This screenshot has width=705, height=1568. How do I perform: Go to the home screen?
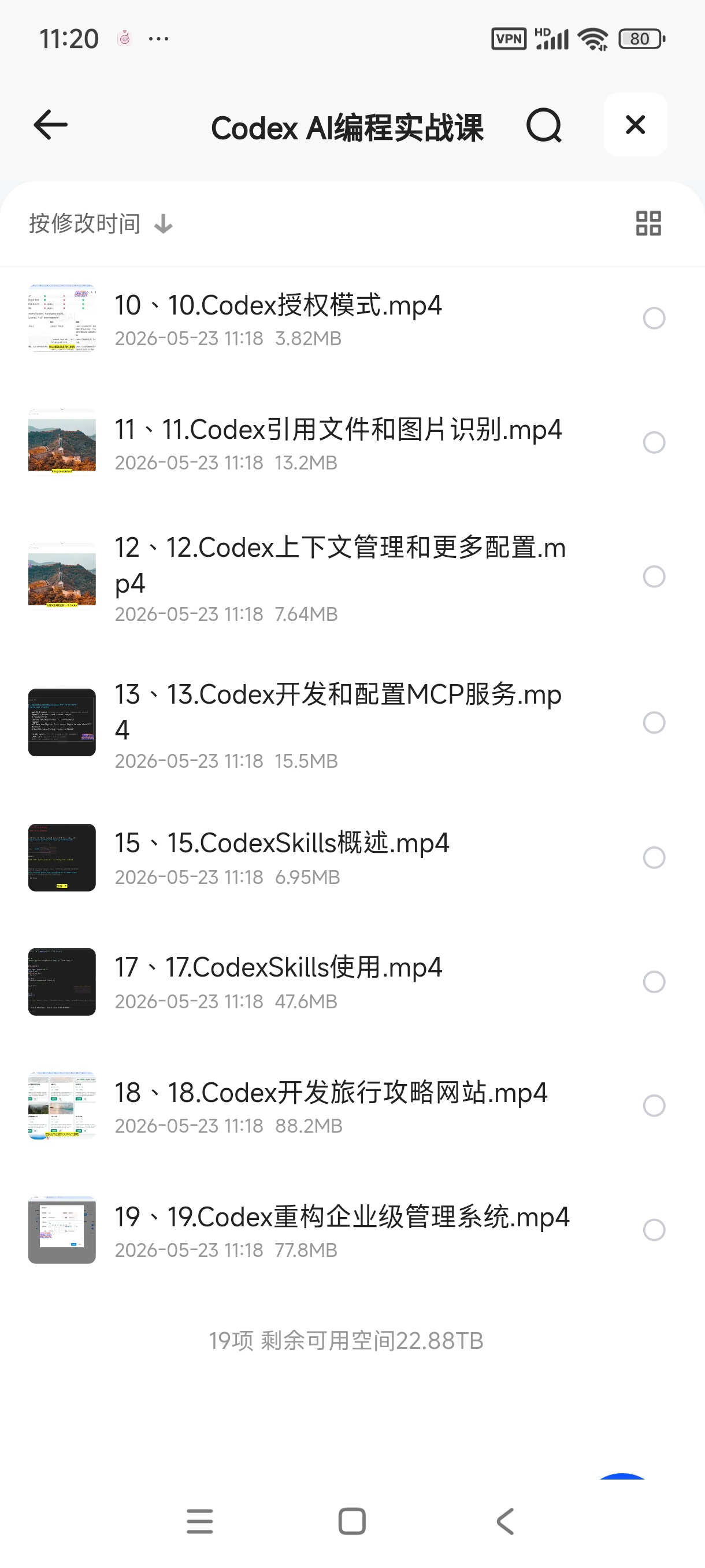351,1522
